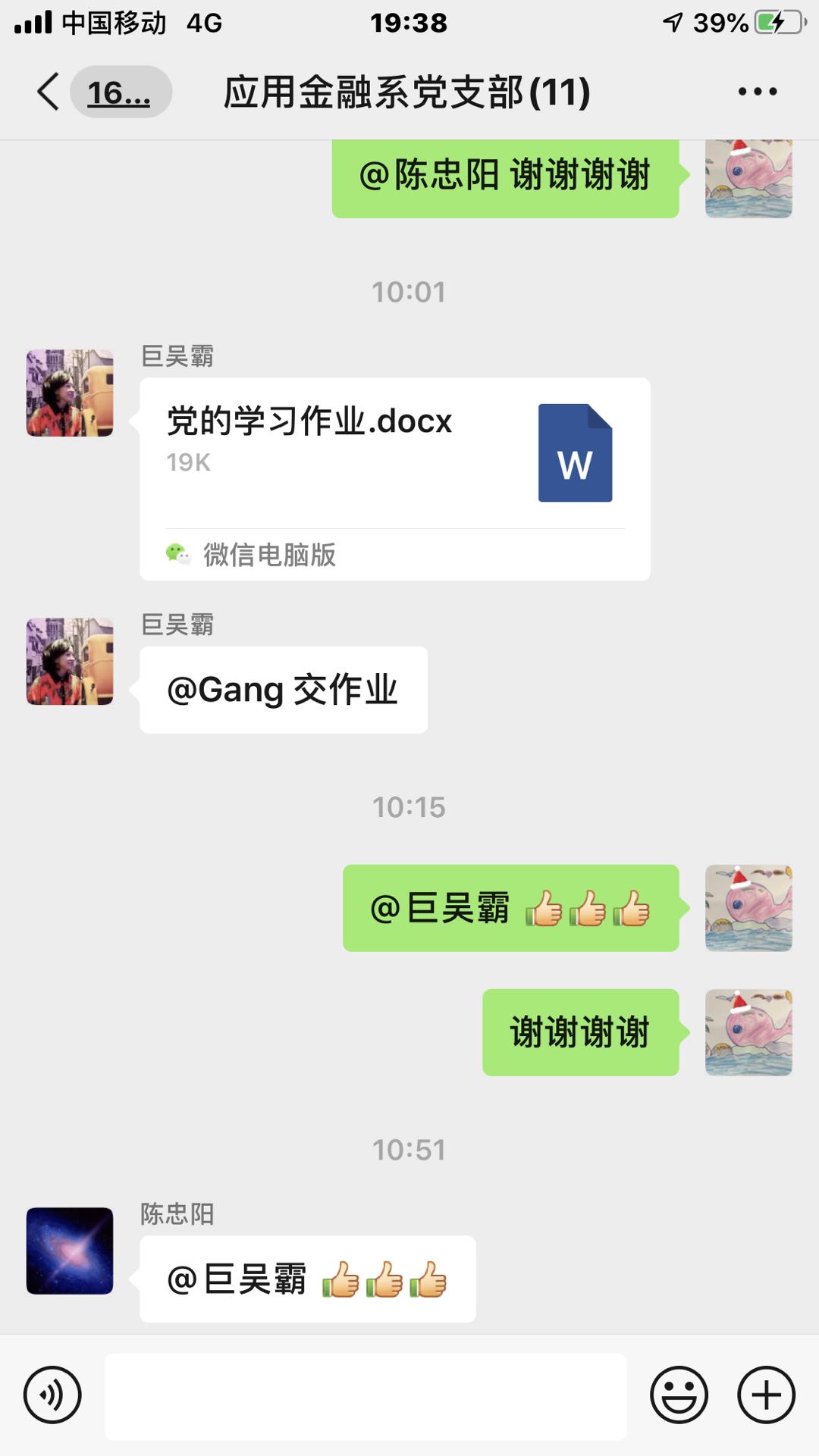Viewport: 819px width, 1456px height.
Task: Open the emoji sticker panel
Action: click(x=679, y=1395)
